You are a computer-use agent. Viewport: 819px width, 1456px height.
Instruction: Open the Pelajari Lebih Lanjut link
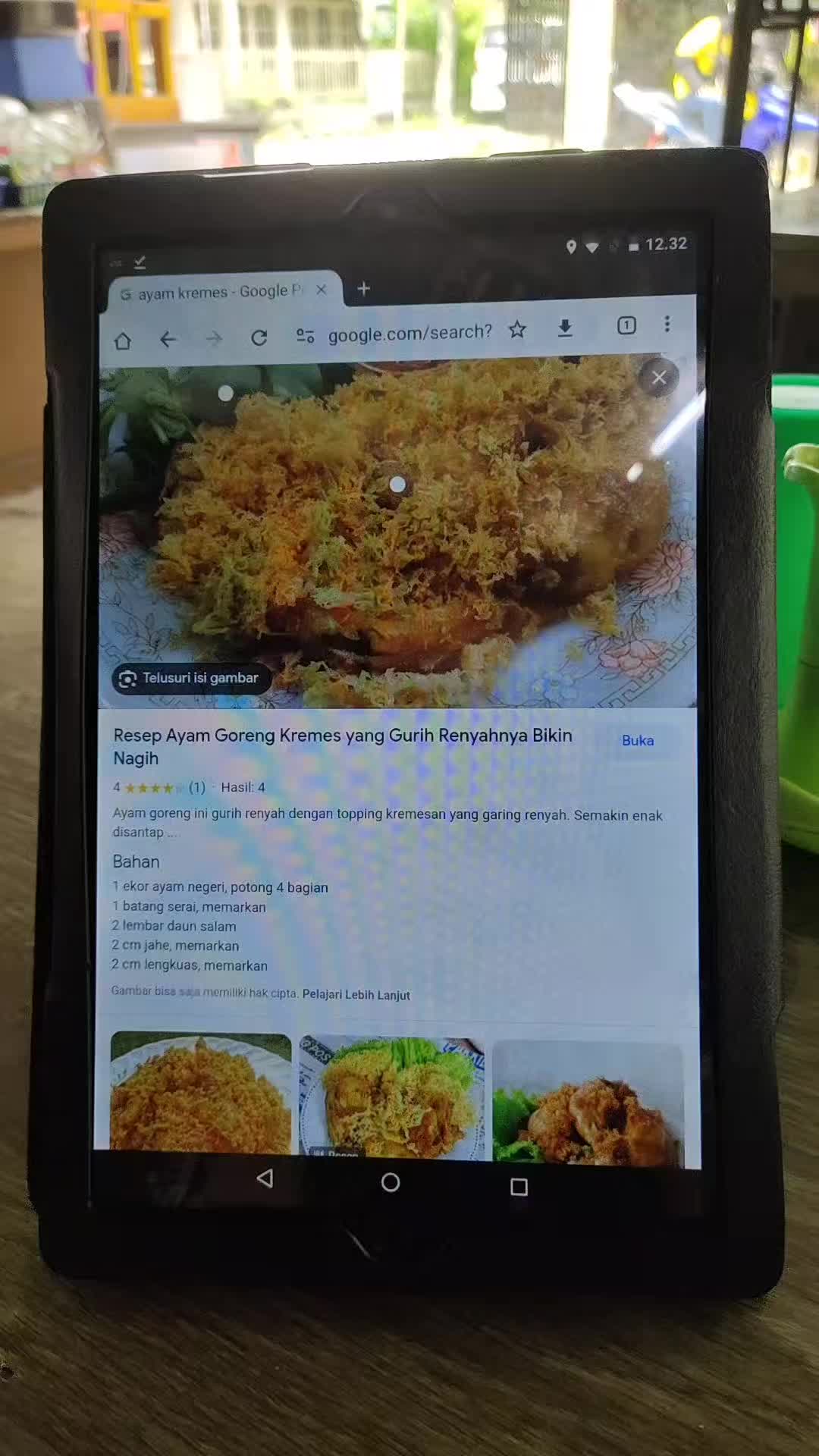tap(356, 995)
